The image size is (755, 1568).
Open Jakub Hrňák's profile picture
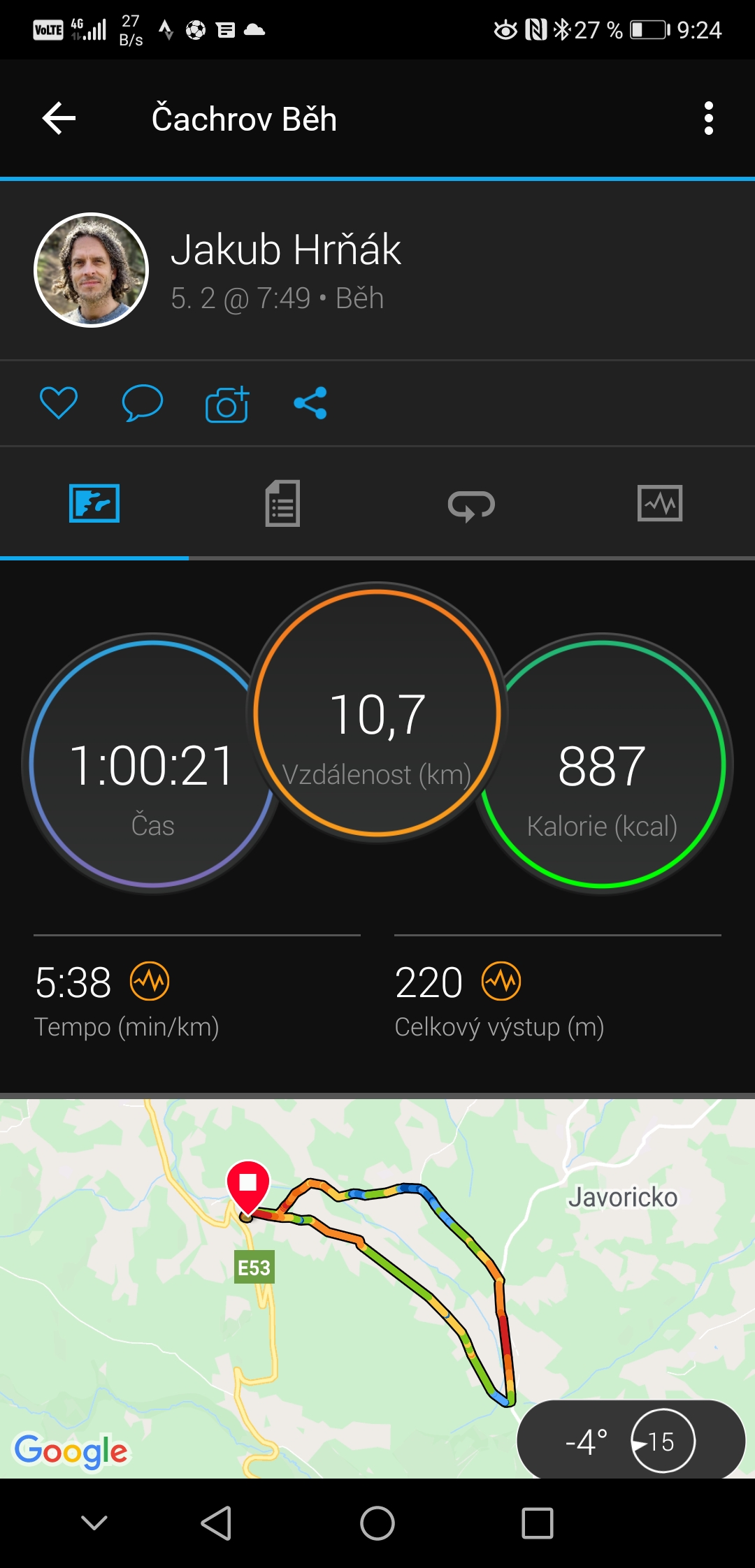pyautogui.click(x=91, y=270)
